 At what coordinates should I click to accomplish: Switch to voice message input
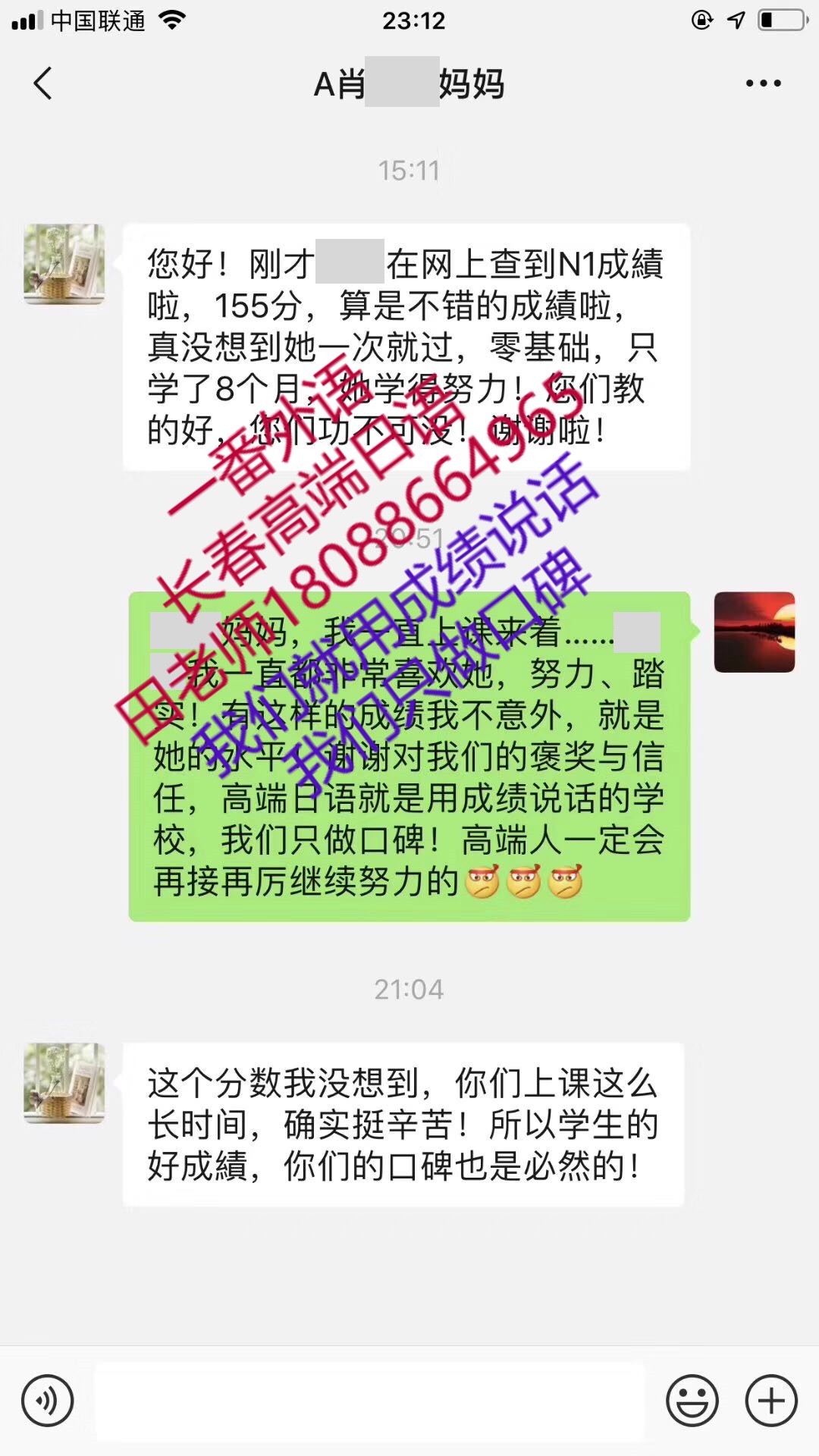[47, 1401]
